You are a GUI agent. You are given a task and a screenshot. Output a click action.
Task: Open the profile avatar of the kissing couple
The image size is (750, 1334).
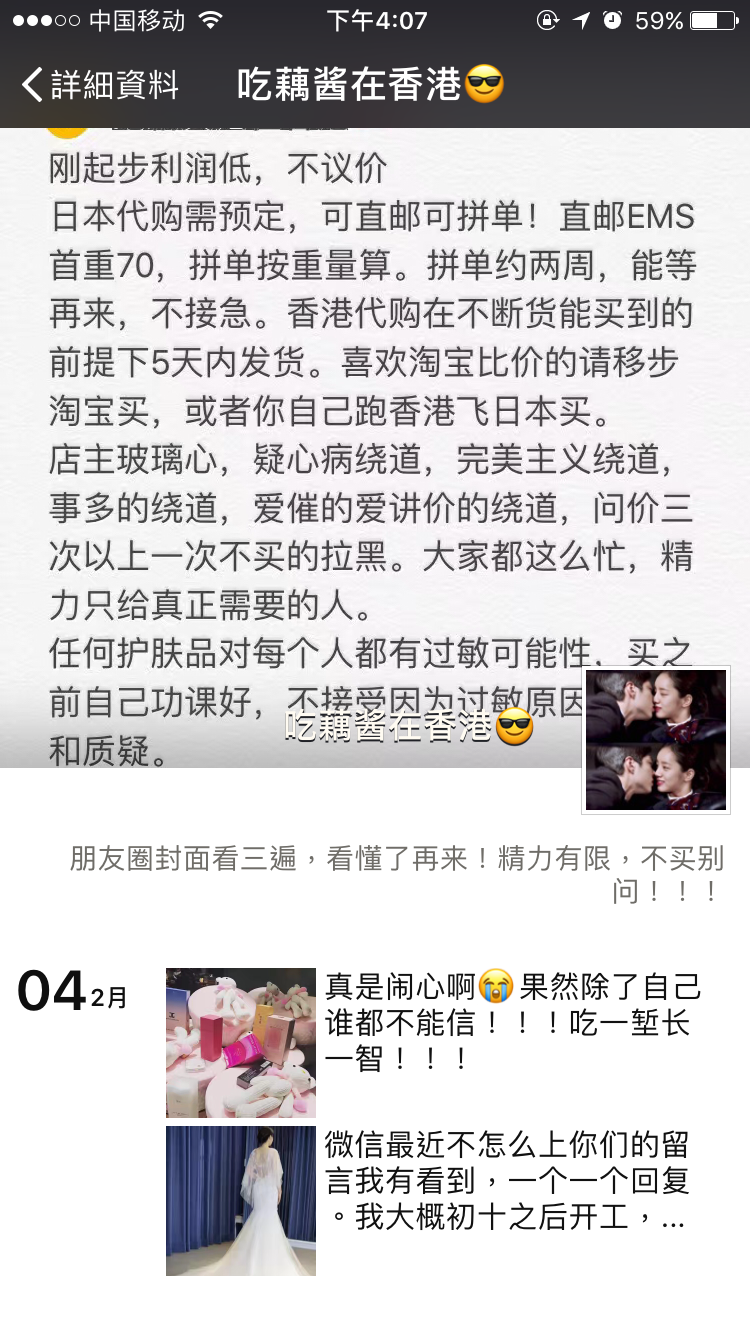(x=656, y=740)
